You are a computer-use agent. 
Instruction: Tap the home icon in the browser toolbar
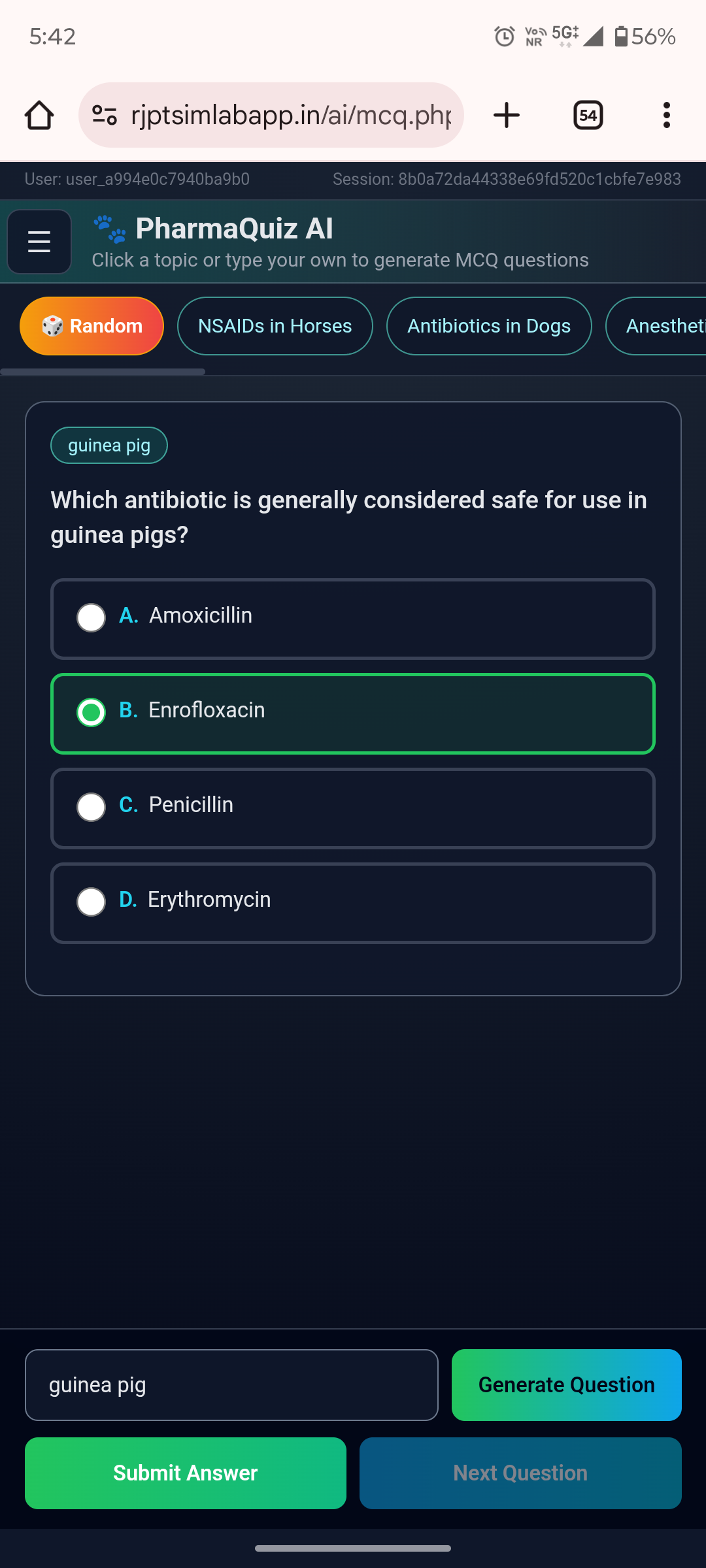[38, 115]
